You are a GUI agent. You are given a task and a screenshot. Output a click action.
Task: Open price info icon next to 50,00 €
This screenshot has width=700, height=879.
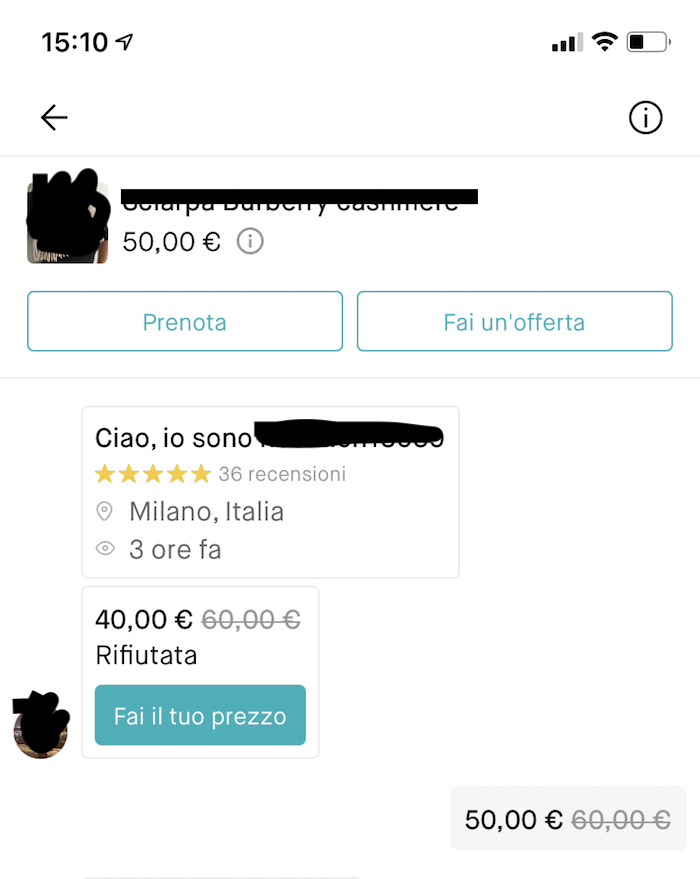[x=250, y=242]
